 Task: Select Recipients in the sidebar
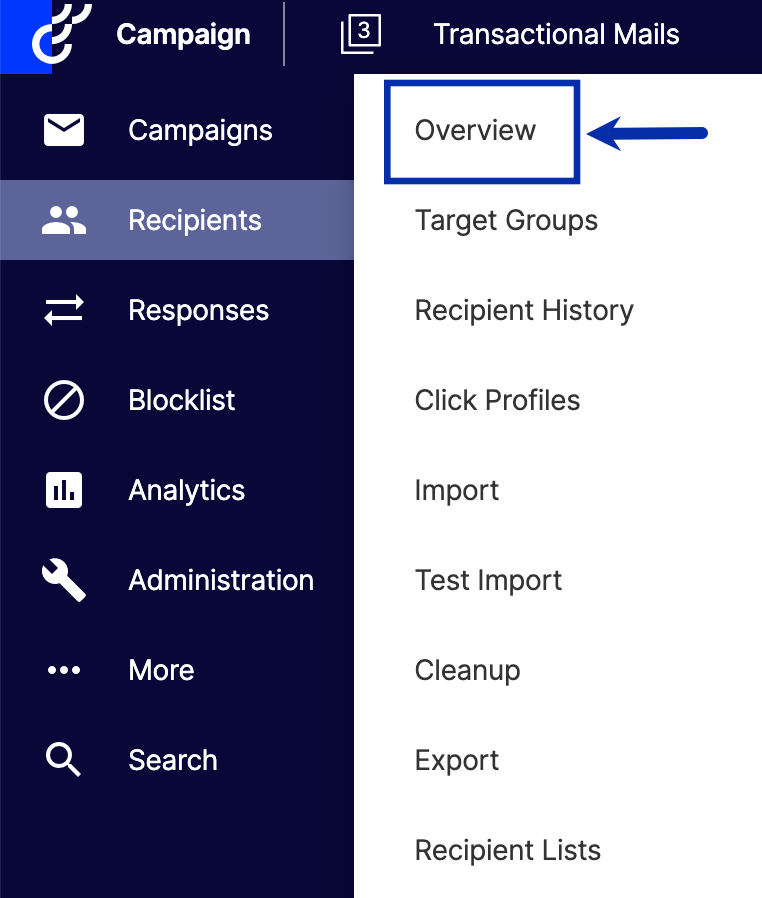click(194, 220)
